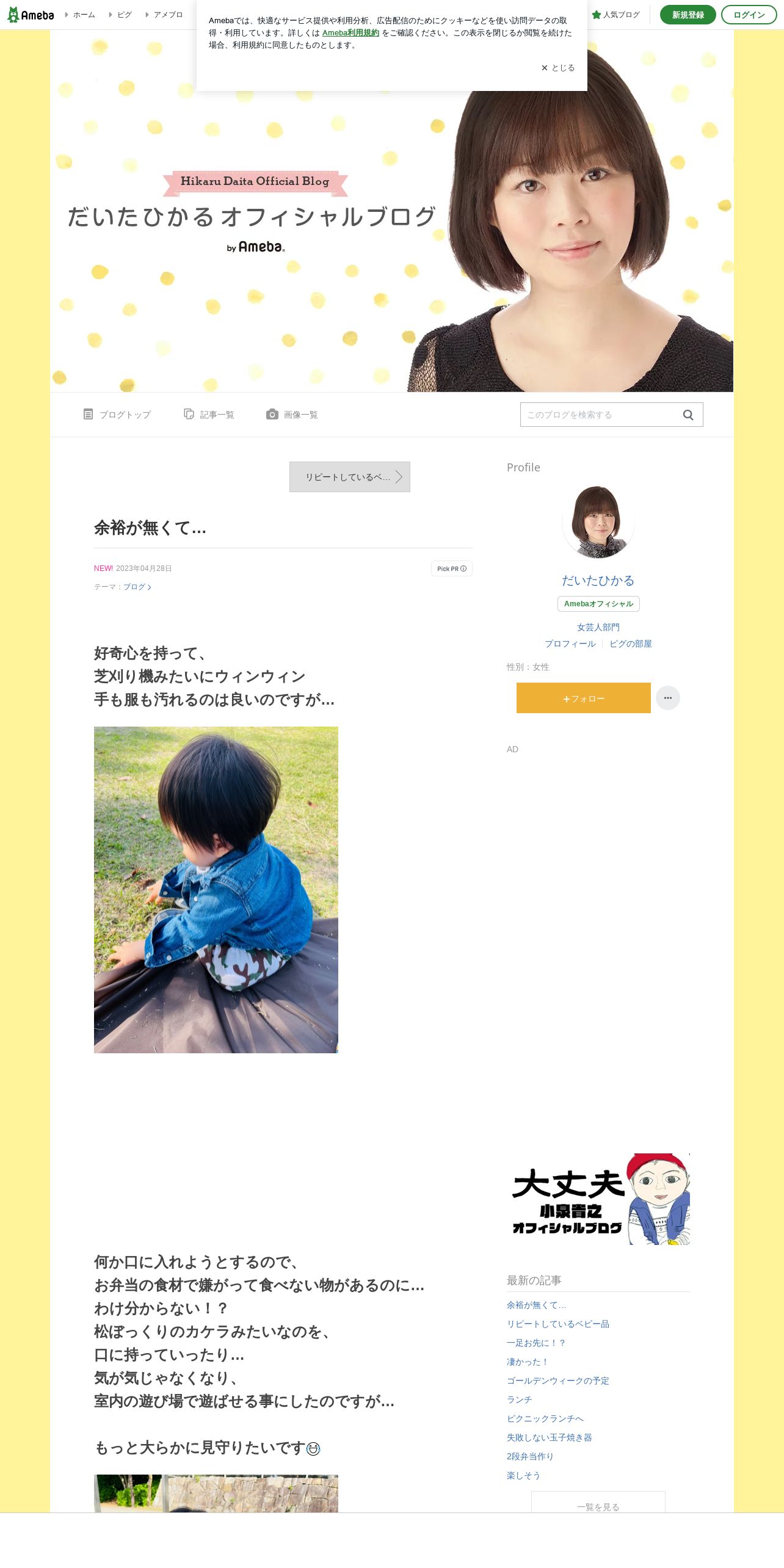Dismiss the cookie notice with とじる
784x1568 pixels.
558,68
